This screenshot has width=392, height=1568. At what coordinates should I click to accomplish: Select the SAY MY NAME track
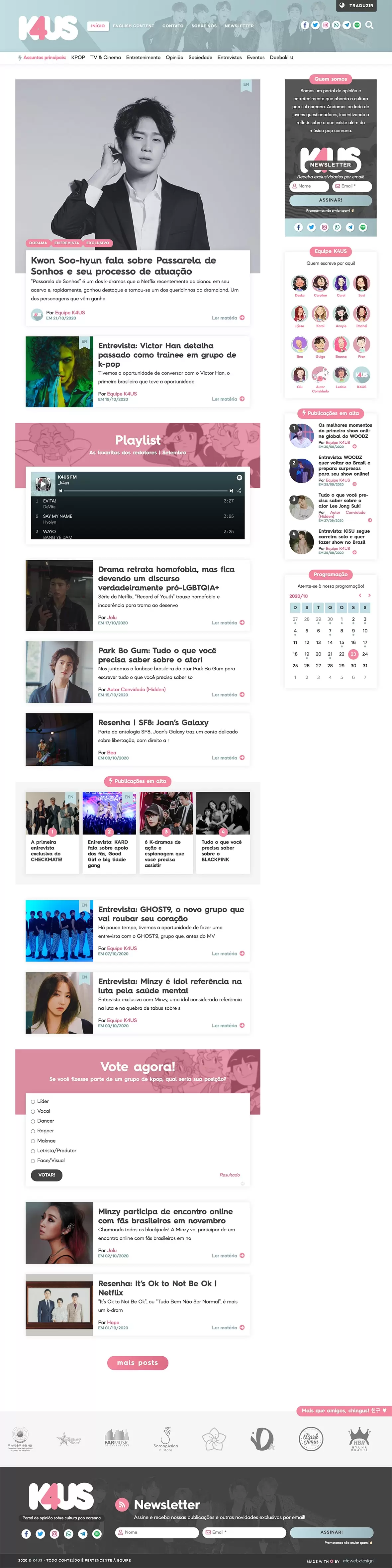pyautogui.click(x=58, y=516)
